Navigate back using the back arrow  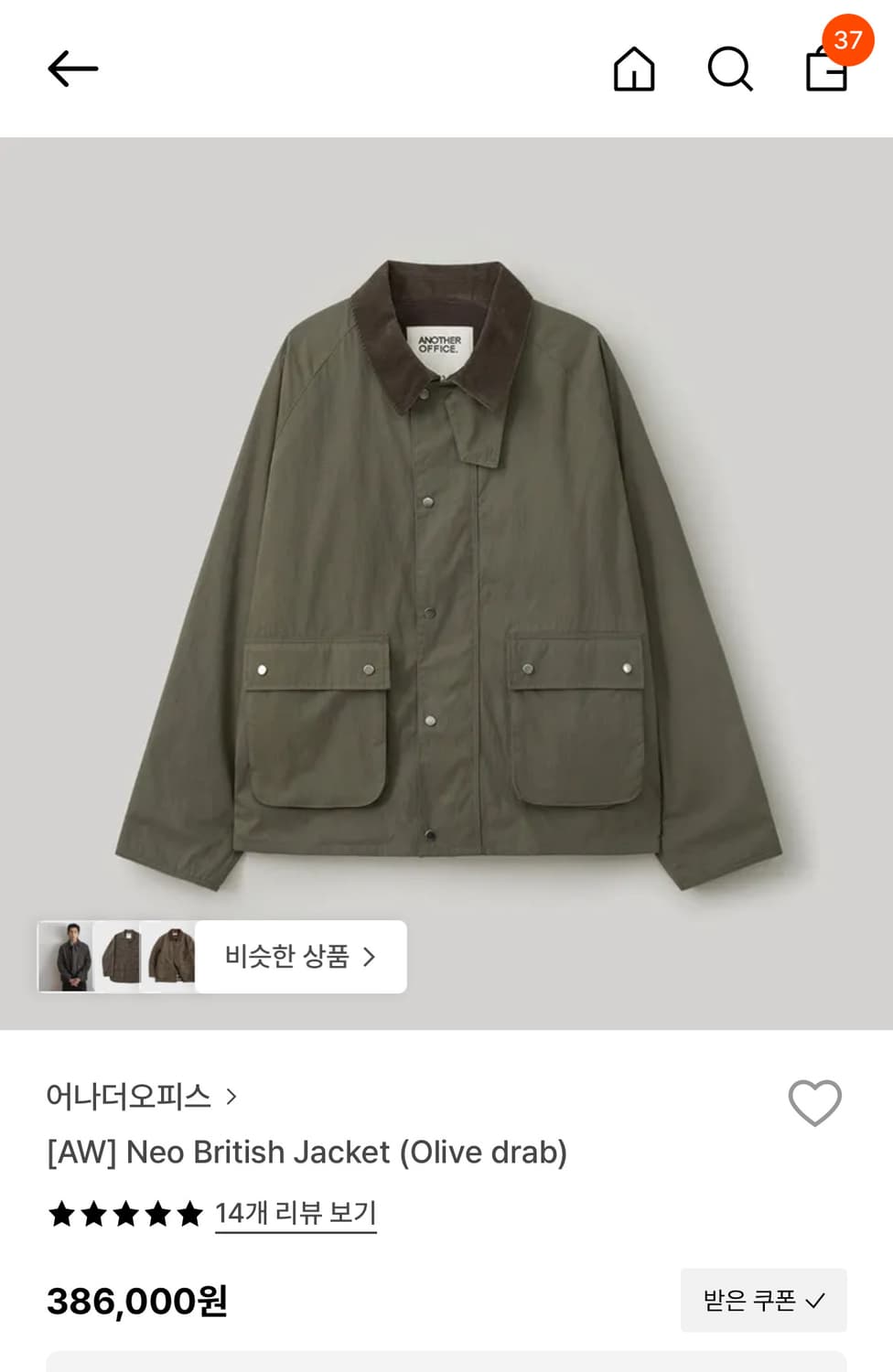tap(71, 69)
